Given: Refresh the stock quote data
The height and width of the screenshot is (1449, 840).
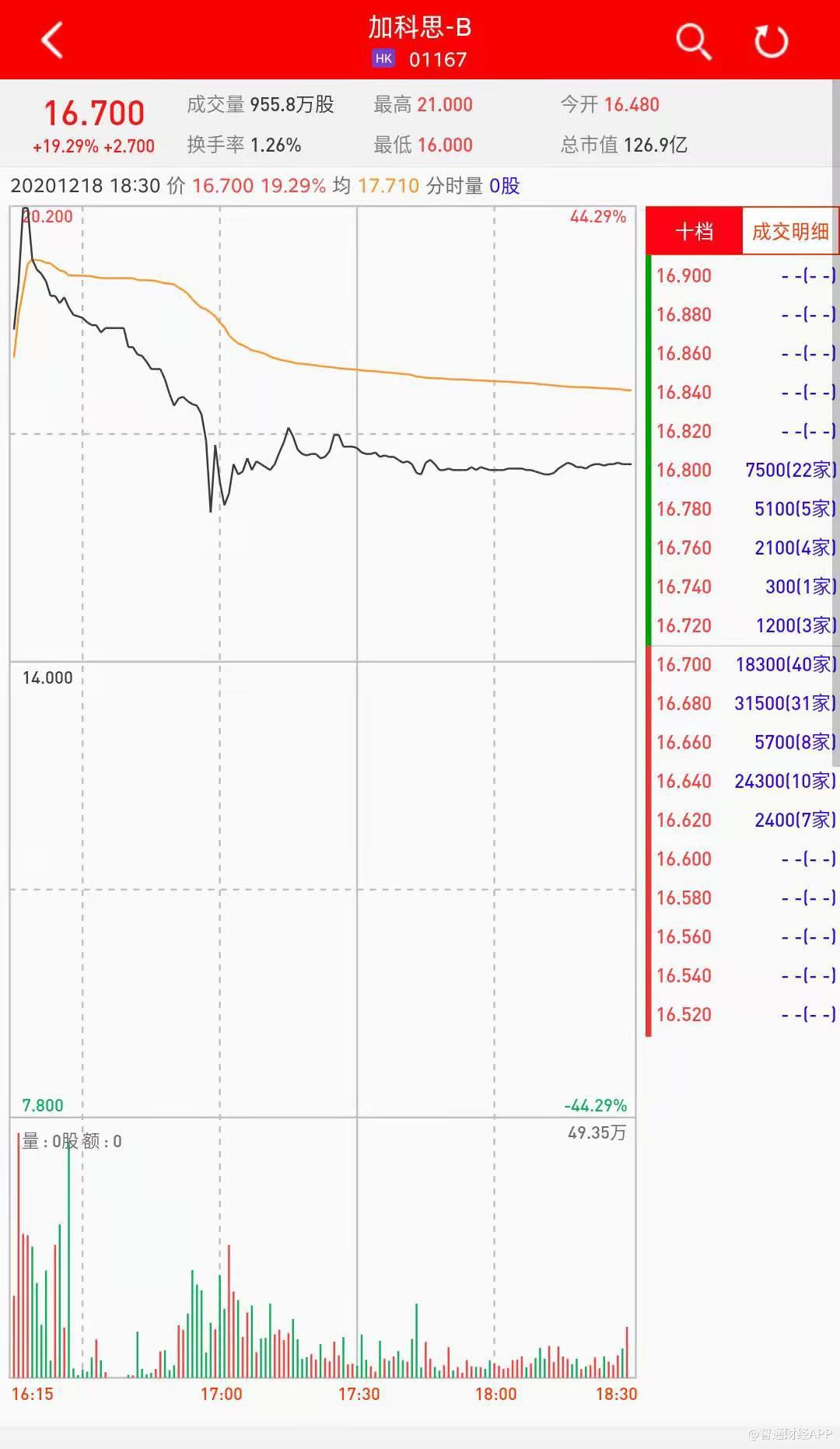Looking at the screenshot, I should pos(771,41).
